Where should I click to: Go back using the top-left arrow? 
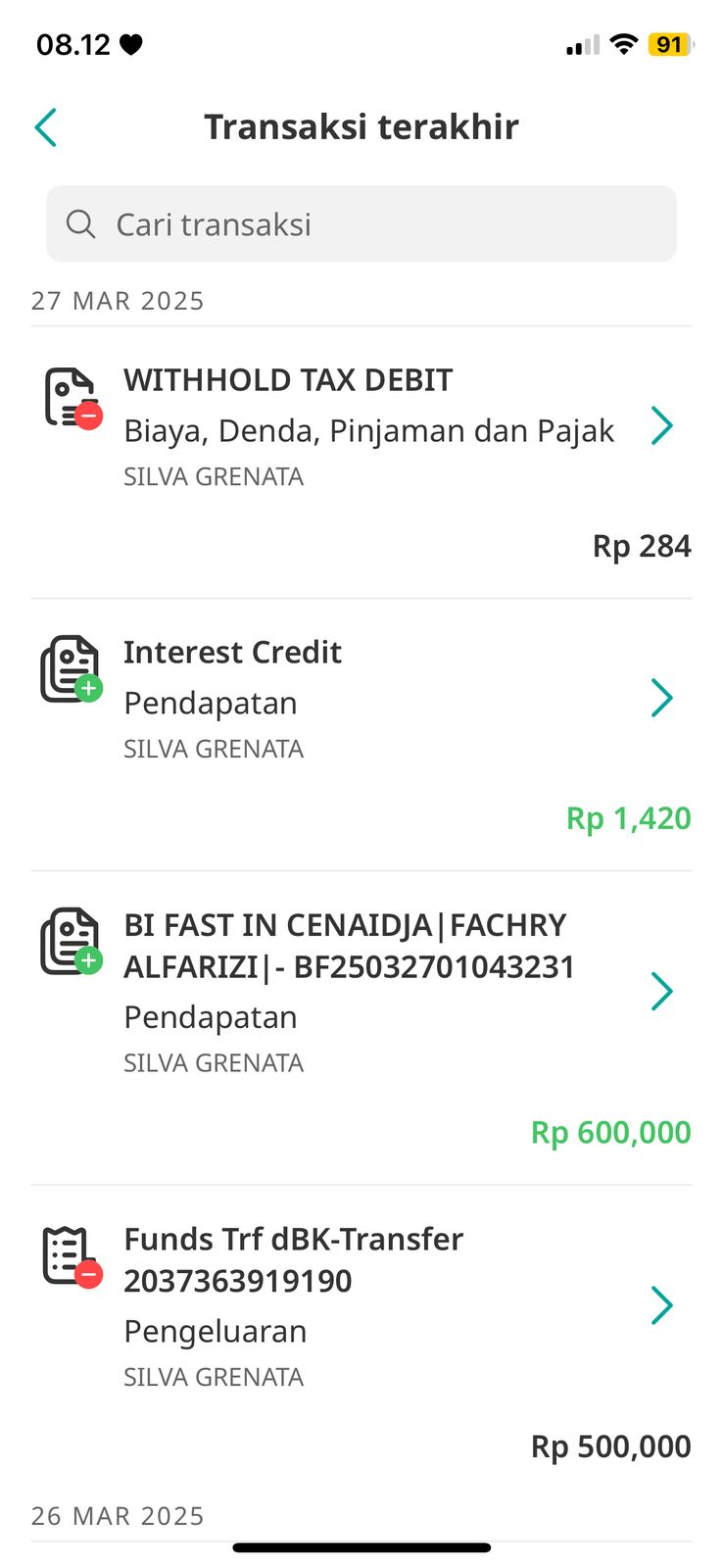point(46,127)
